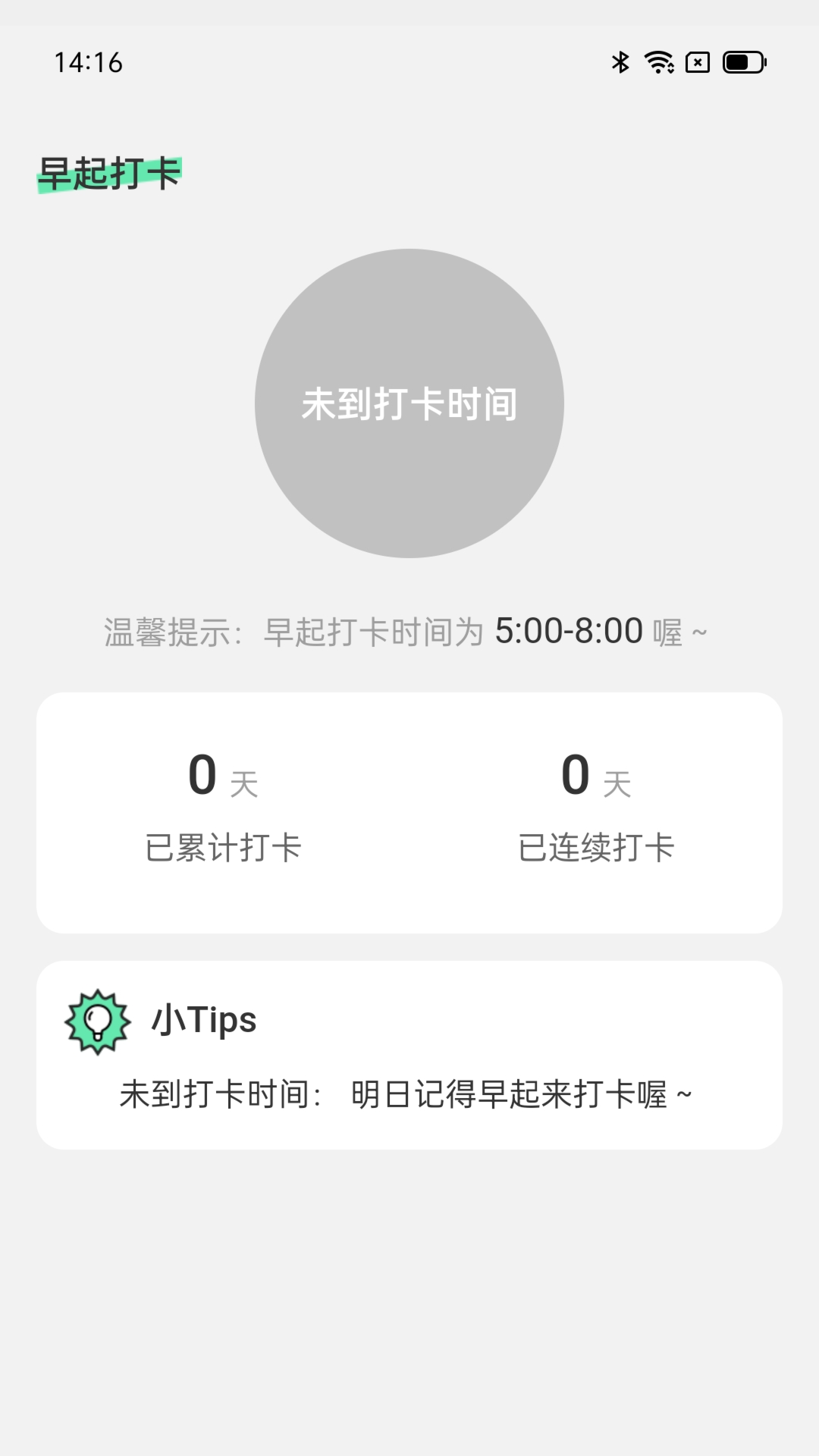The image size is (819, 1456).
Task: Tap the green highlight under 早起打卡
Action: (111, 182)
